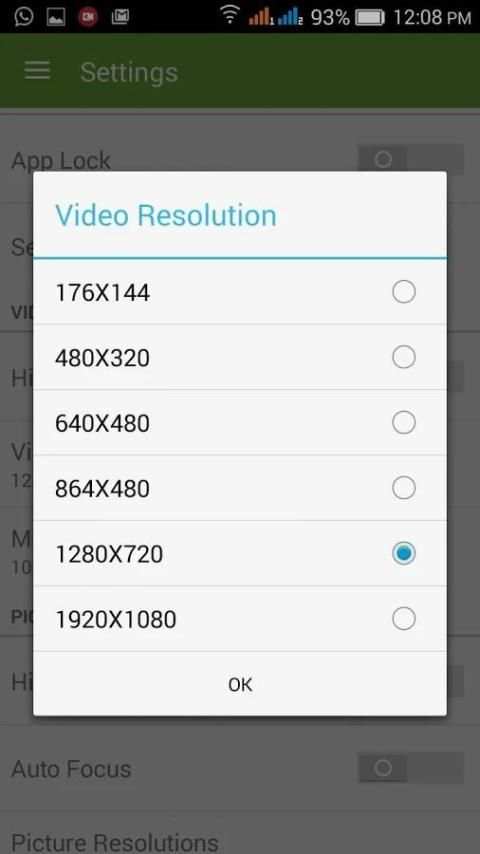Tap the selected 1280X720 option
The width and height of the screenshot is (480, 854).
pyautogui.click(x=240, y=553)
